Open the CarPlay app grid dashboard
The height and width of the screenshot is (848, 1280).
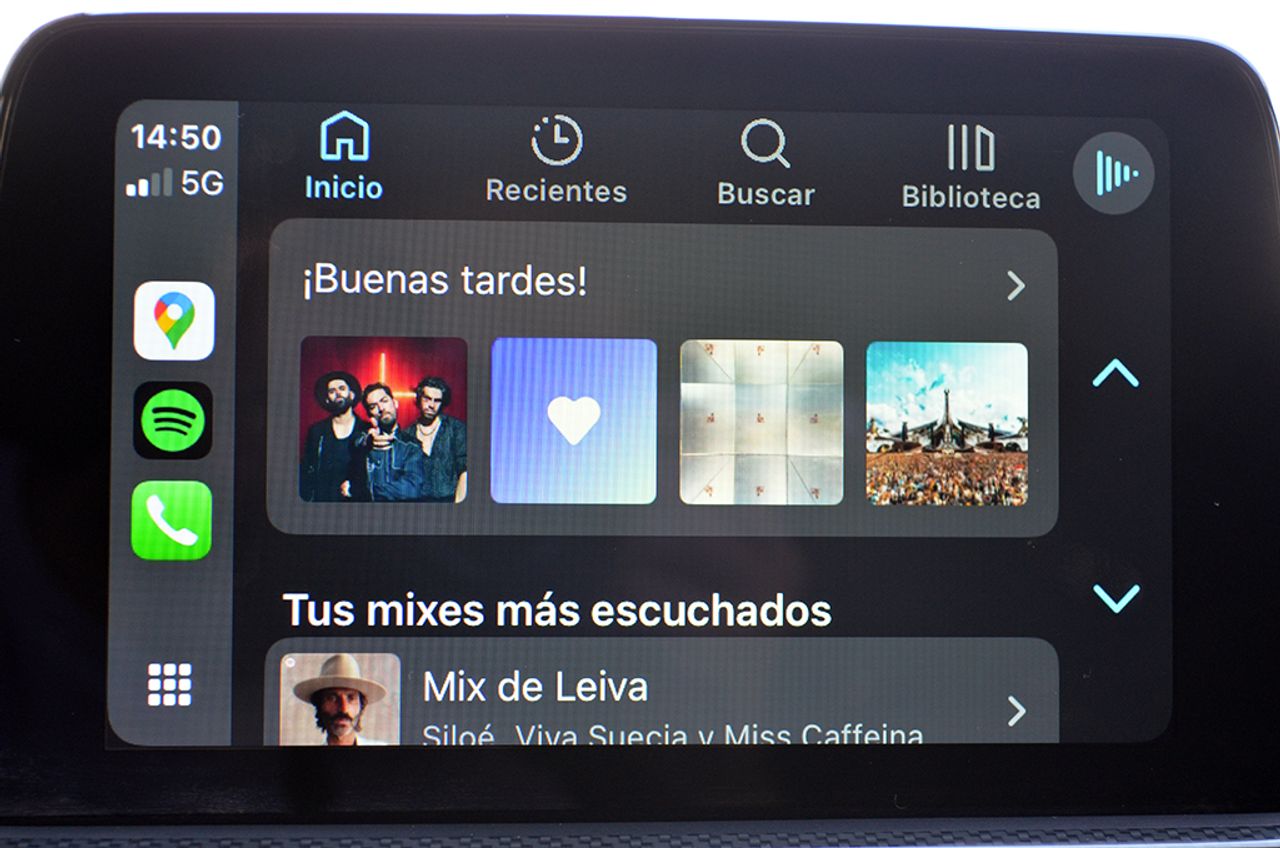[170, 685]
